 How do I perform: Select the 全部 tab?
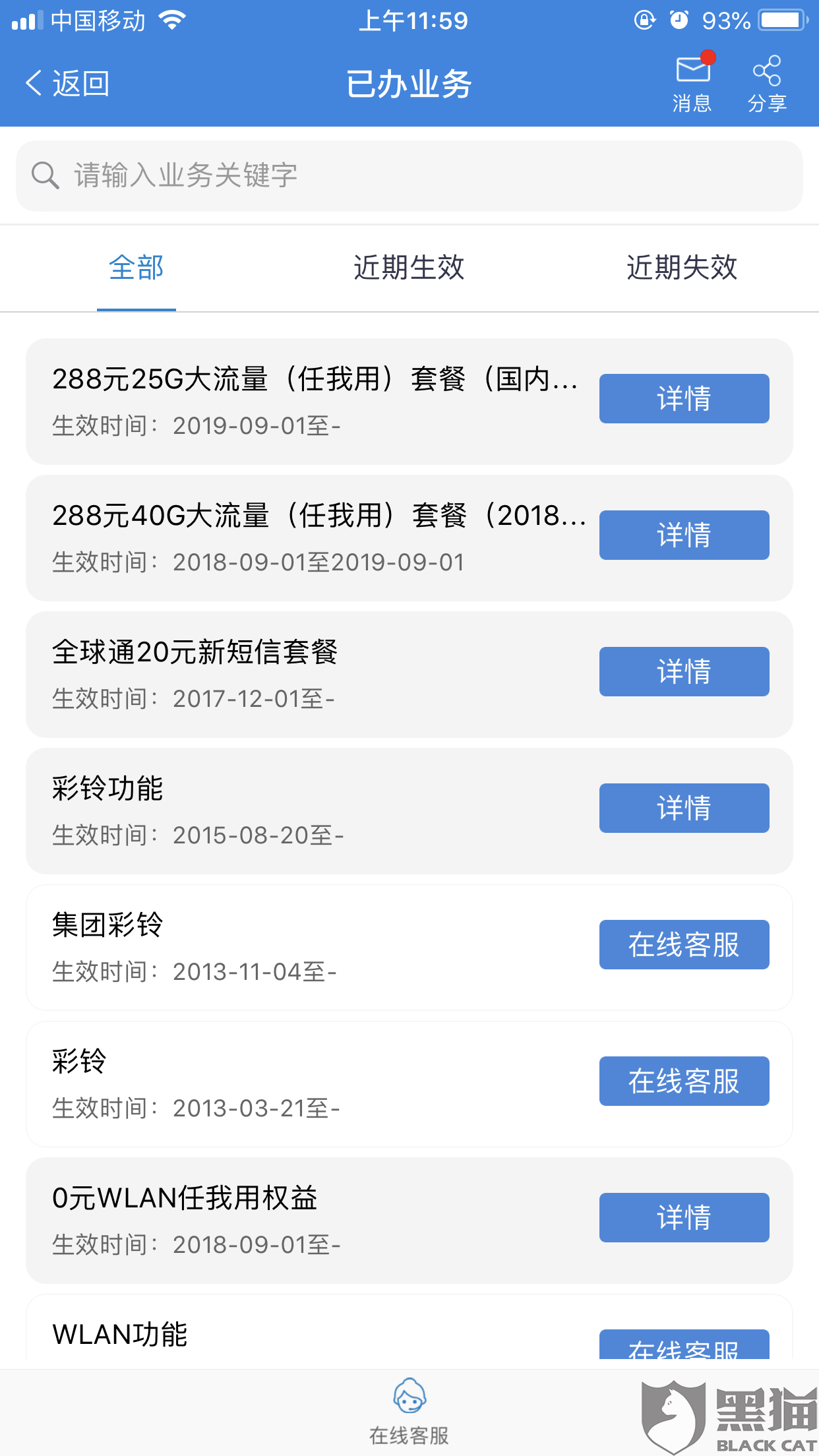coord(136,268)
